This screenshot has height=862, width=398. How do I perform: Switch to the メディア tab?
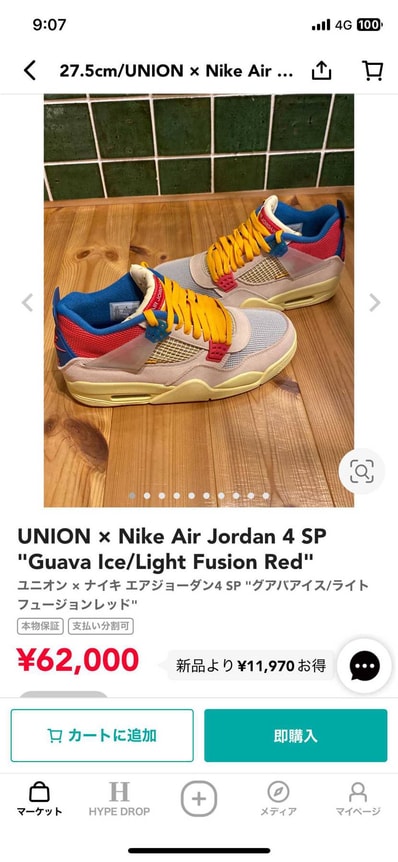tap(278, 799)
